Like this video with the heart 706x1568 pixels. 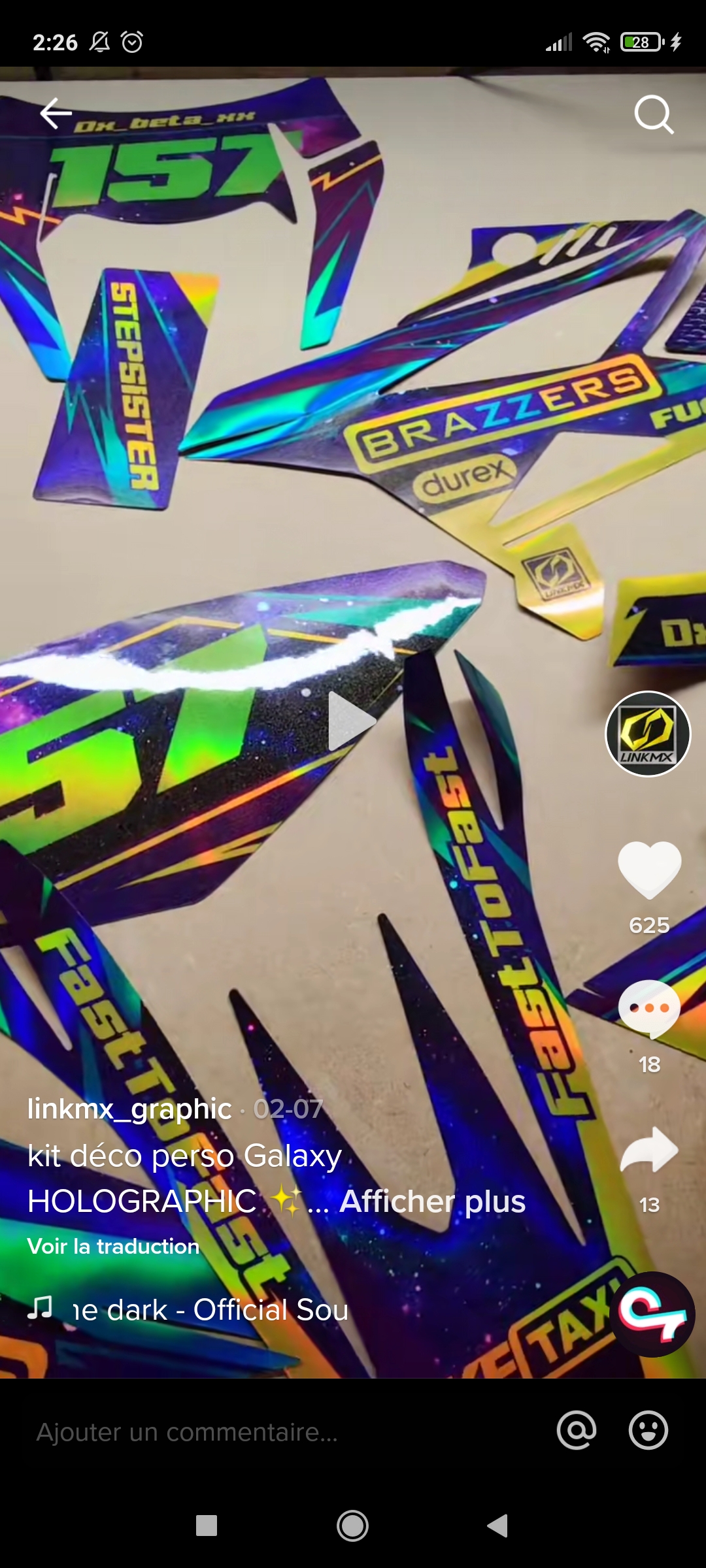(649, 870)
